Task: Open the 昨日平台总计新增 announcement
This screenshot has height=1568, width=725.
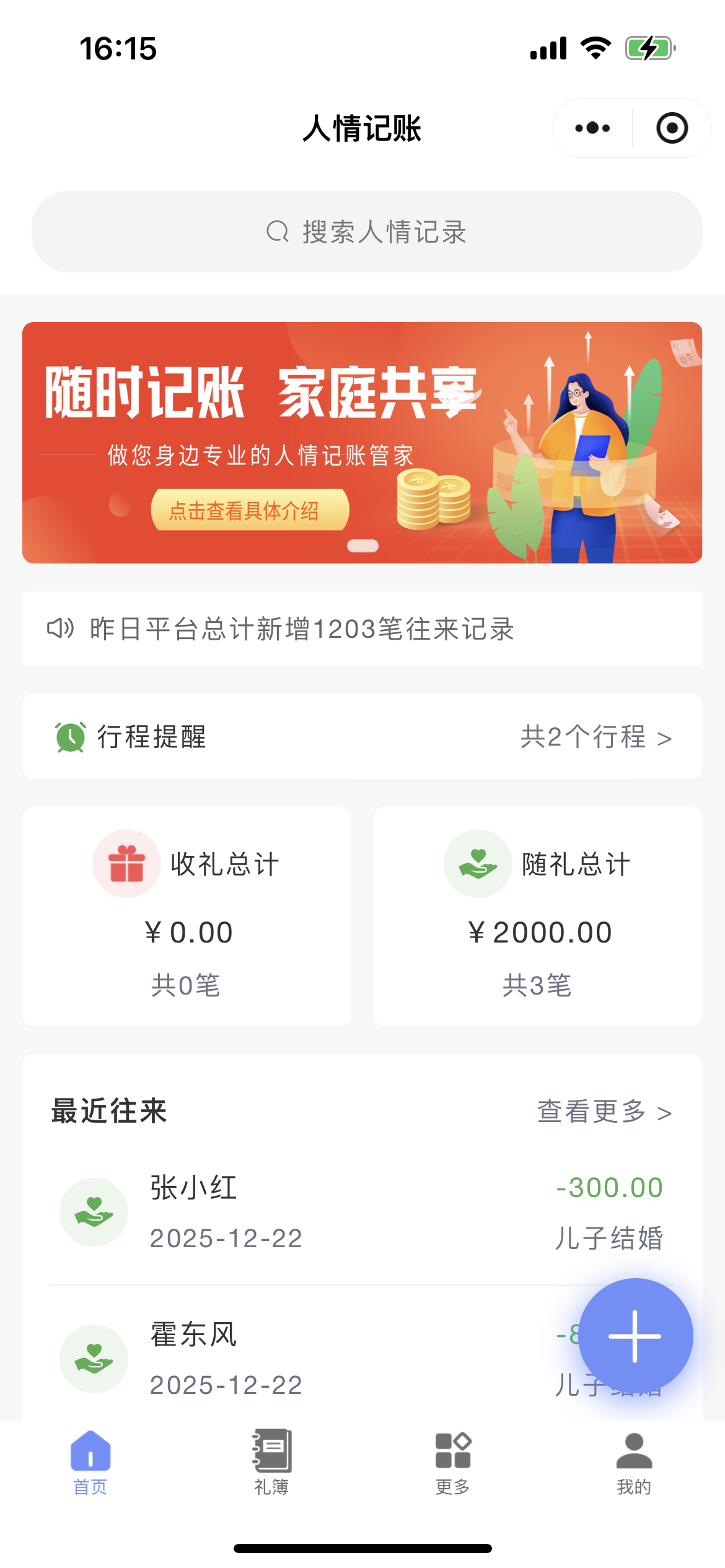Action: click(362, 629)
